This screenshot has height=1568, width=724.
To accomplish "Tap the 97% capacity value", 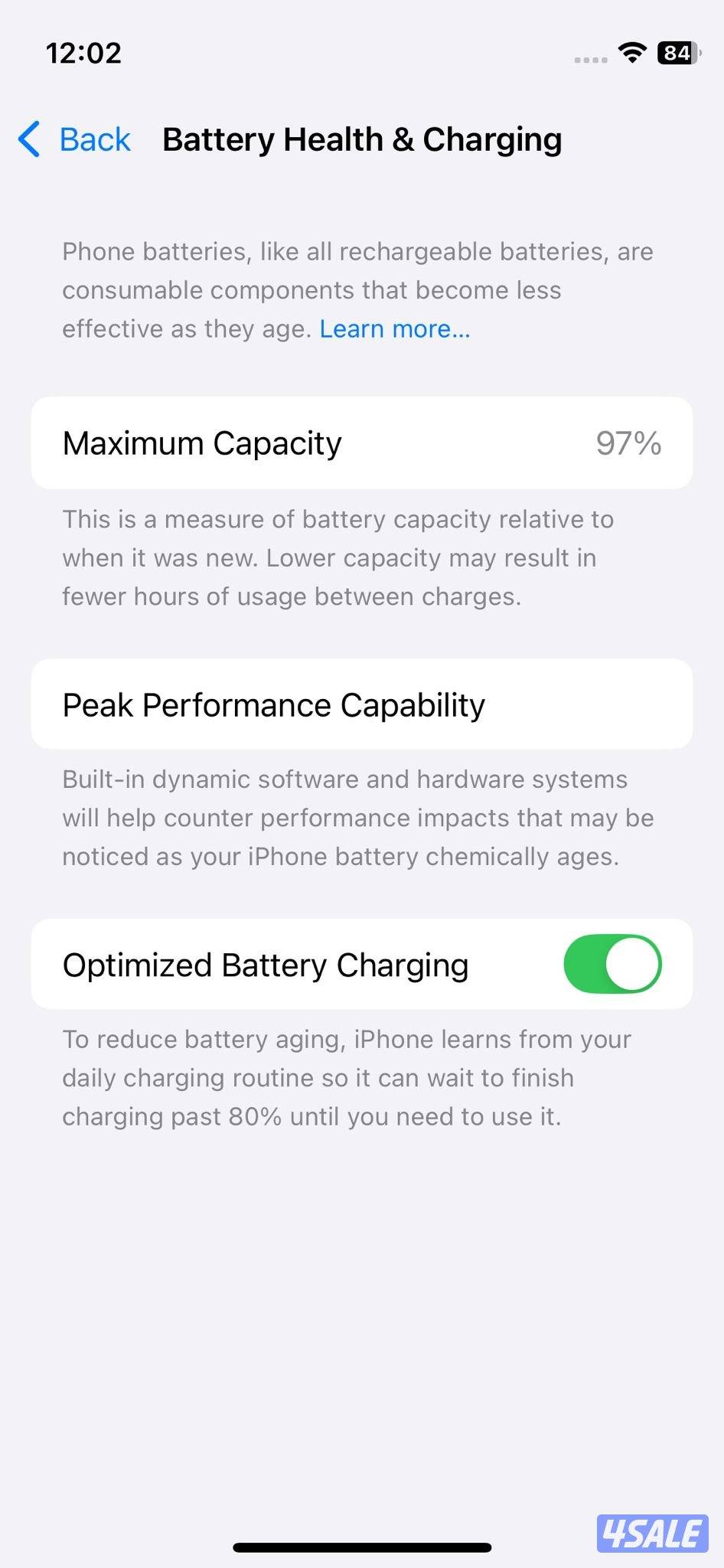I will pos(628,443).
